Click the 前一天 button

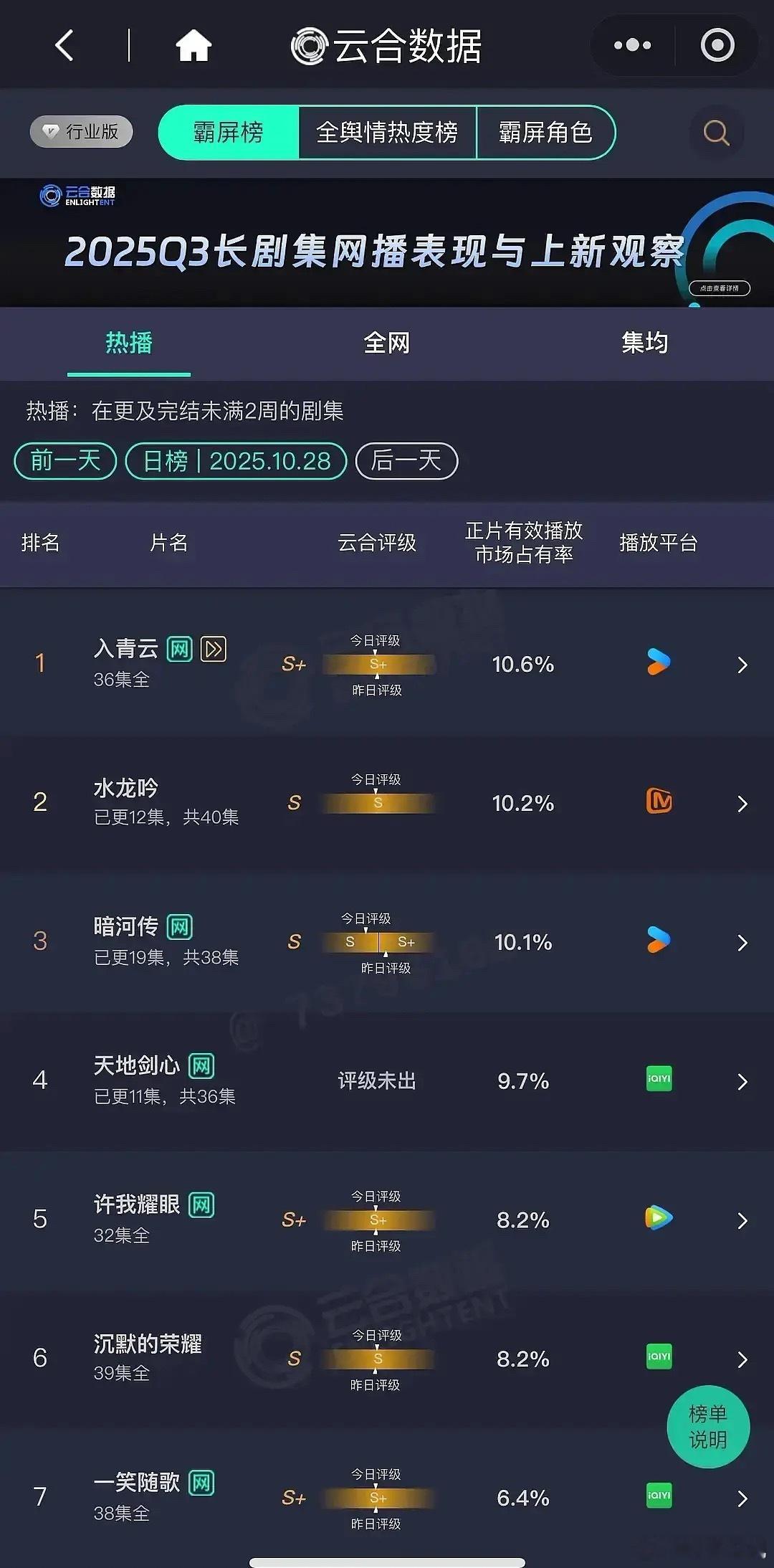[x=64, y=461]
